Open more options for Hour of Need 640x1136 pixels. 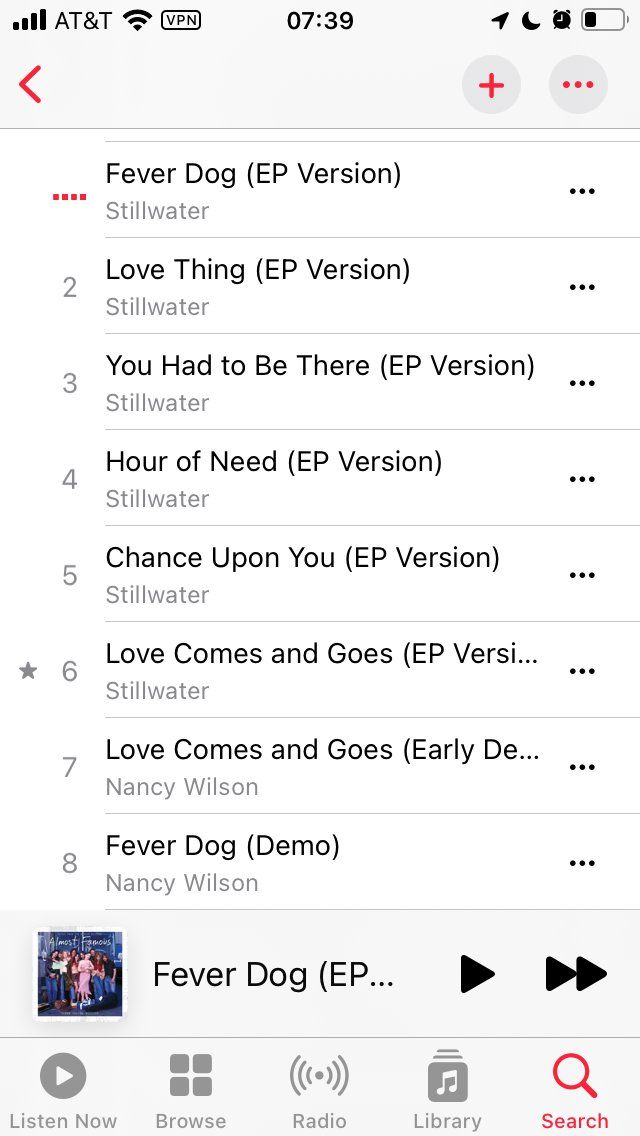point(582,479)
